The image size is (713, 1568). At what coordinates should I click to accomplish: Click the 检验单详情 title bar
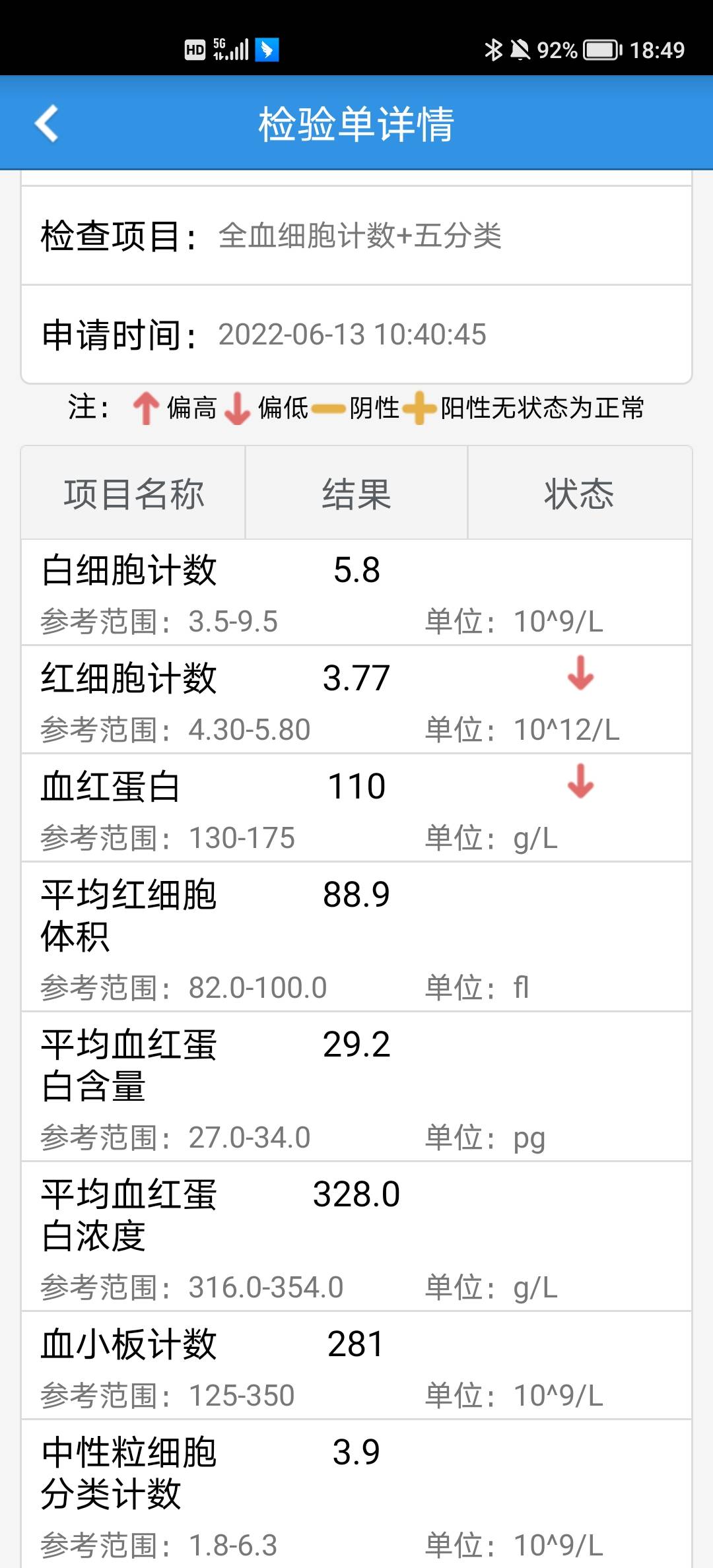[x=356, y=127]
